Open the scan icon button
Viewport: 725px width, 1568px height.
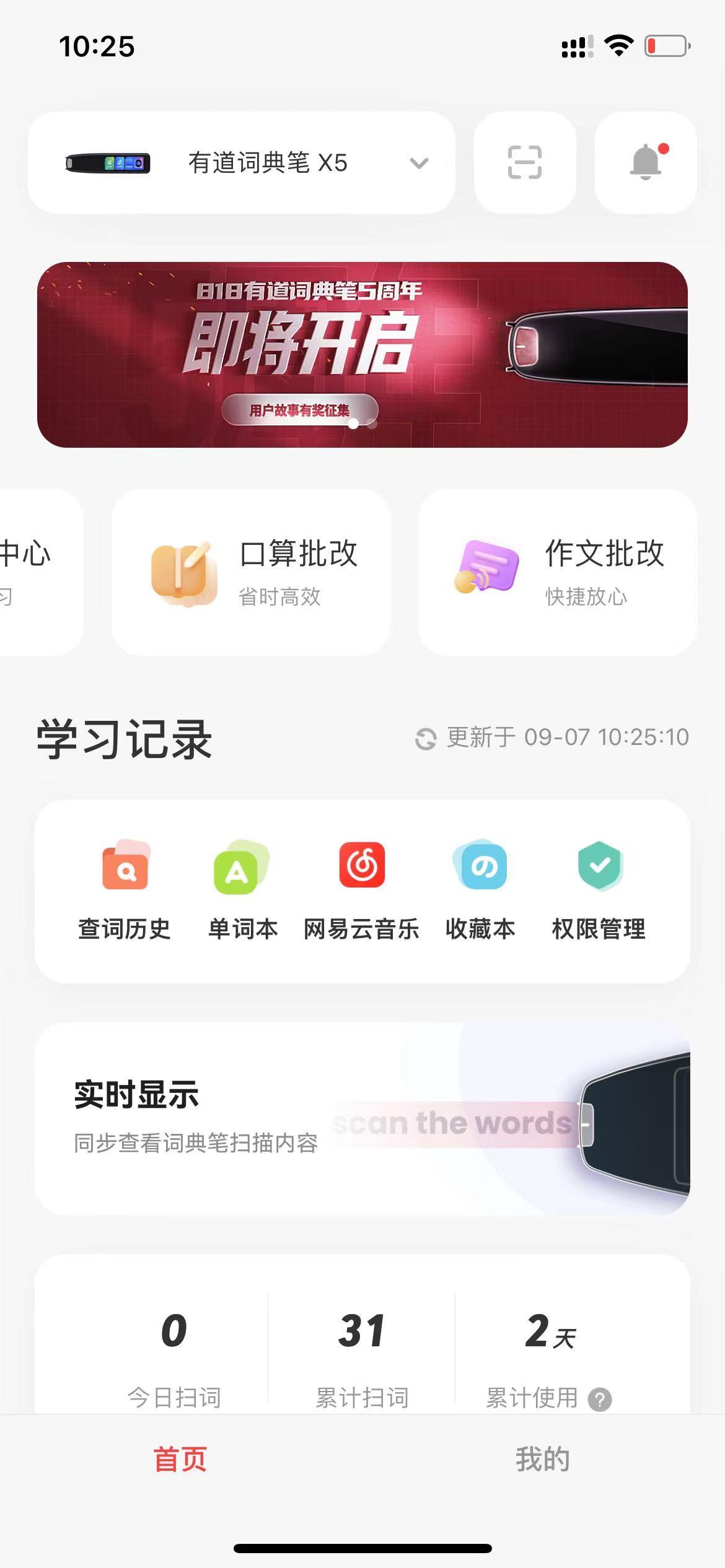[x=525, y=163]
